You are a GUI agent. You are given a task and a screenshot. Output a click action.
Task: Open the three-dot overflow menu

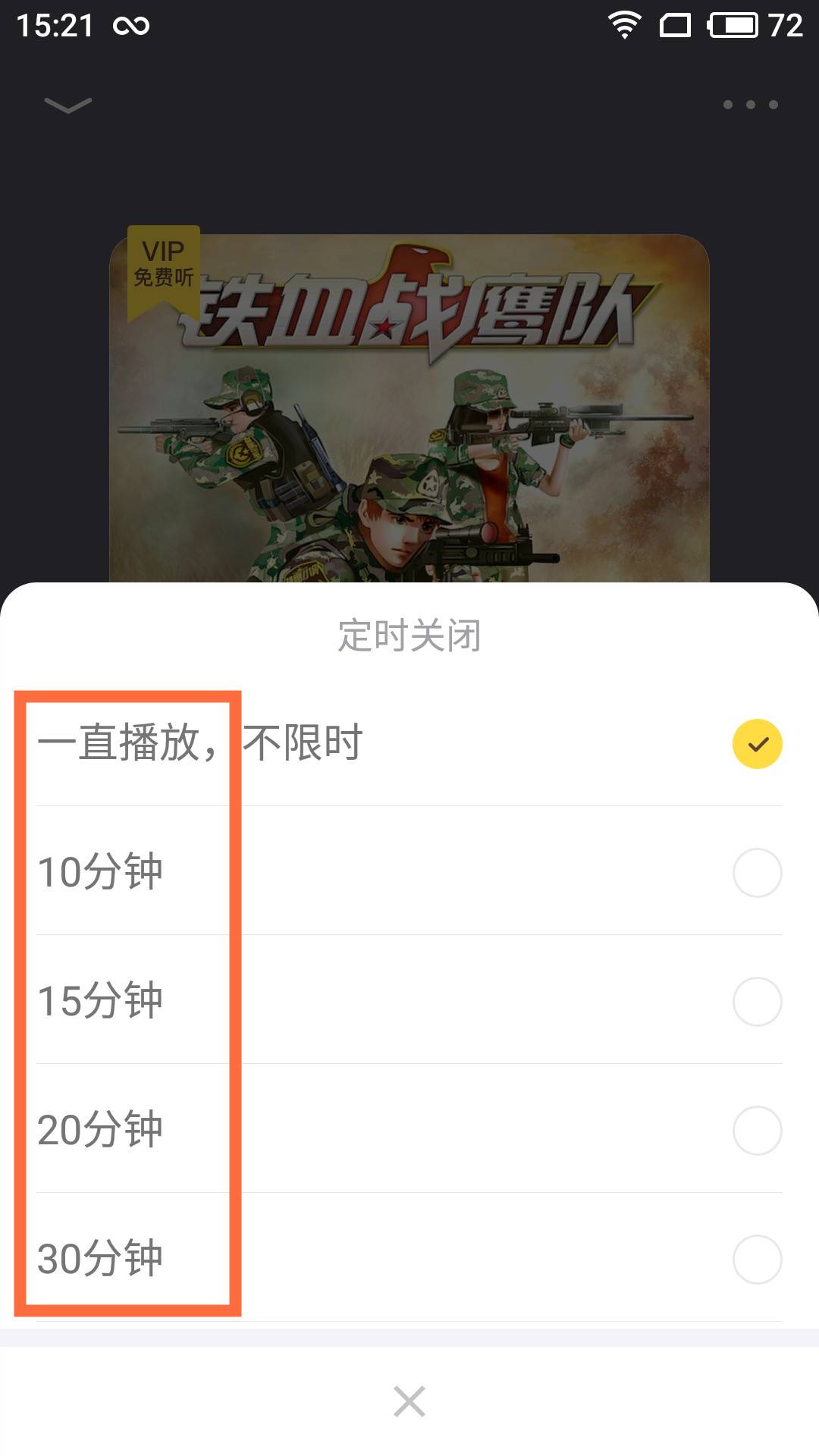[x=750, y=105]
